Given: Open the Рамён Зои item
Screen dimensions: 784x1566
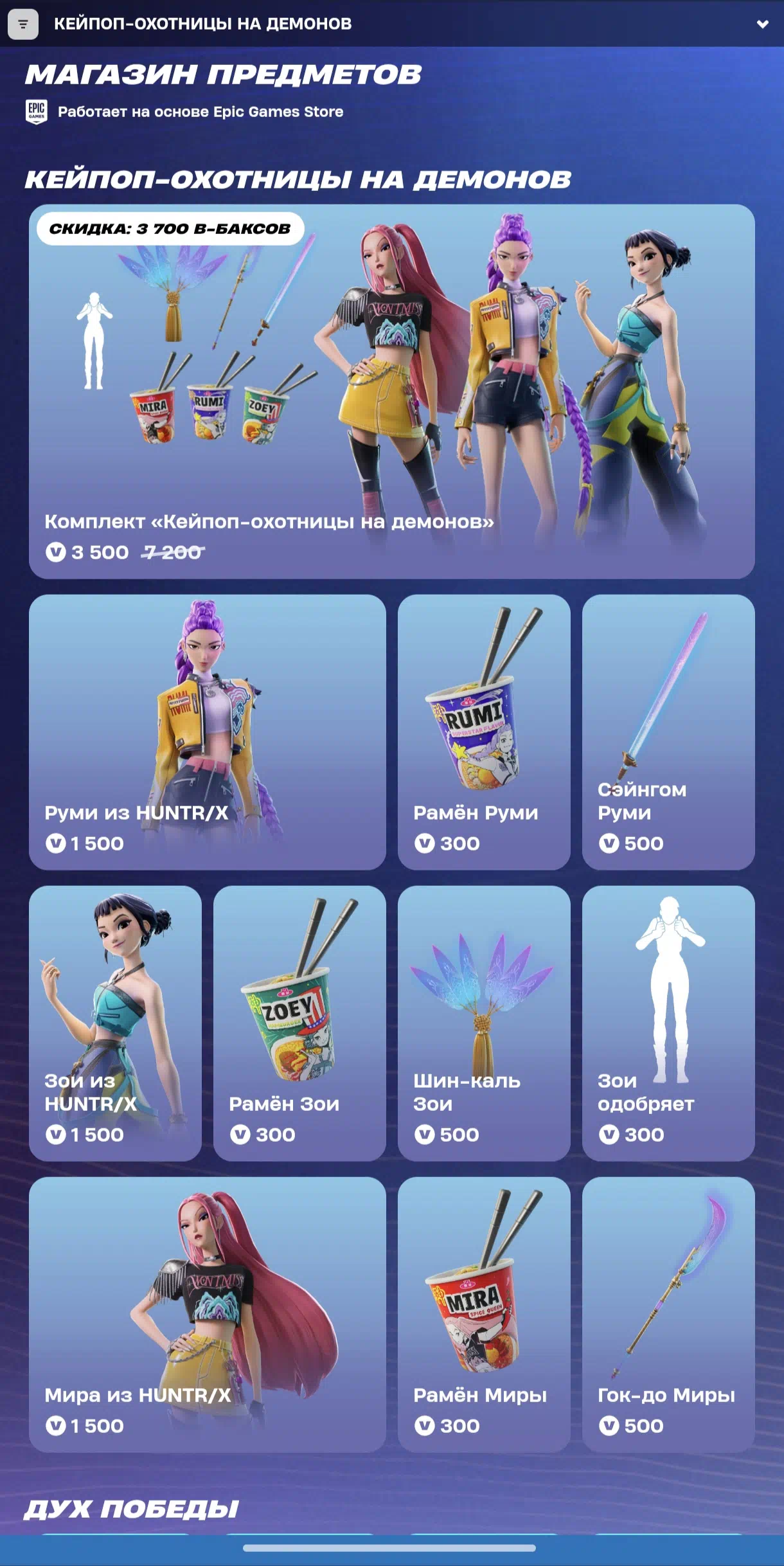Looking at the screenshot, I should coord(299,1023).
